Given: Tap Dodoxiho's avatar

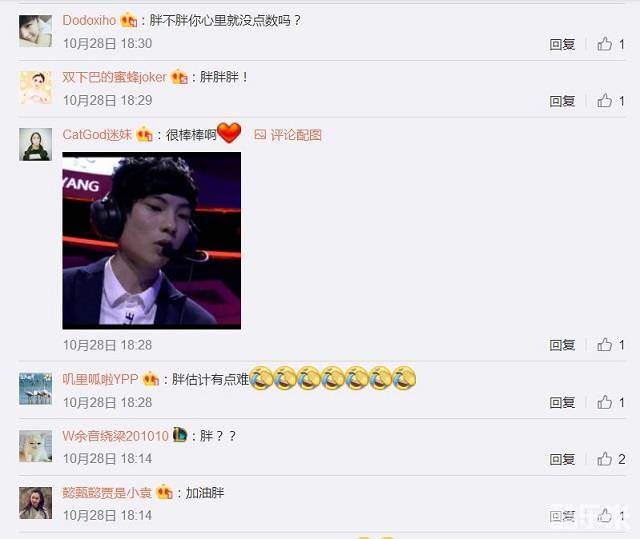Looking at the screenshot, I should [35, 31].
